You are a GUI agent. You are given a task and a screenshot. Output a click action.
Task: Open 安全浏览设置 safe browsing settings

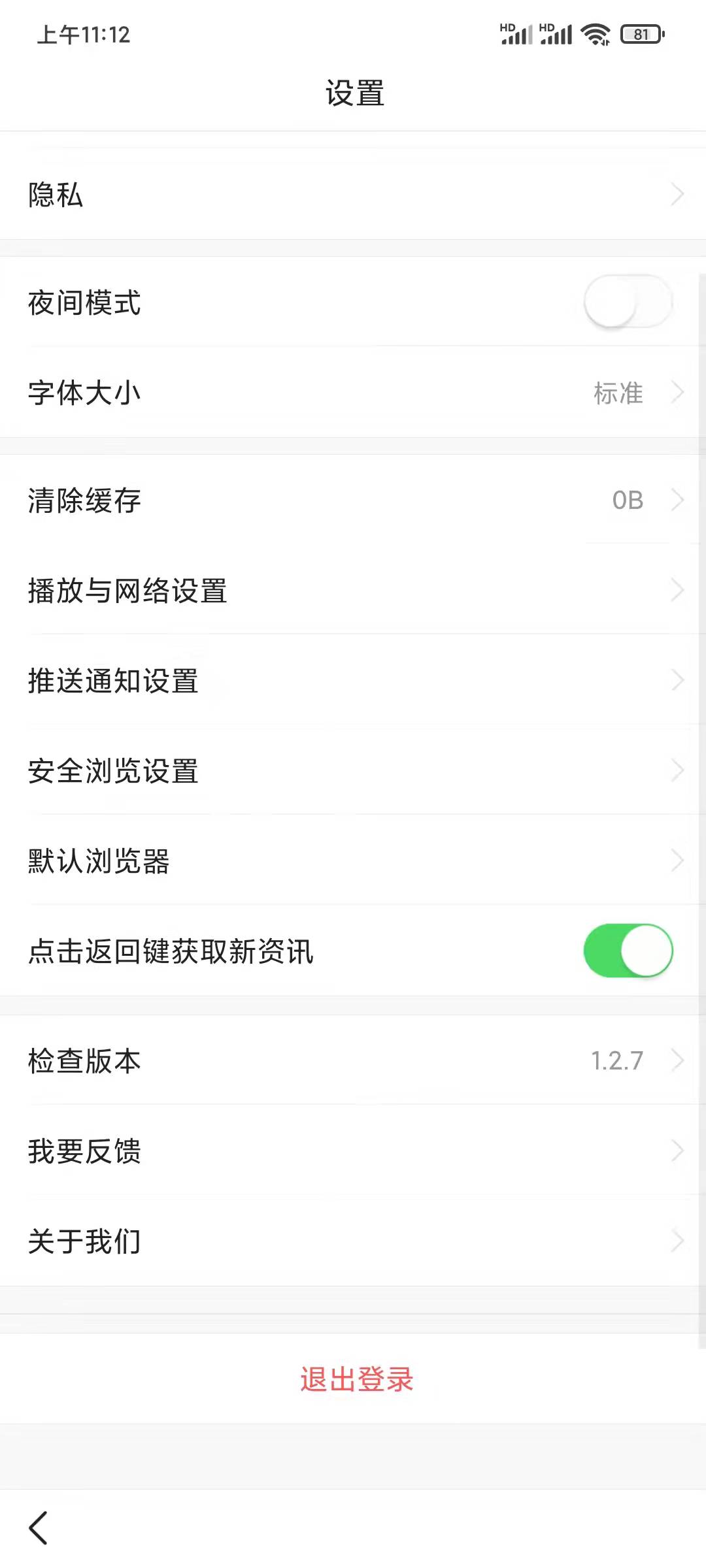coord(353,771)
